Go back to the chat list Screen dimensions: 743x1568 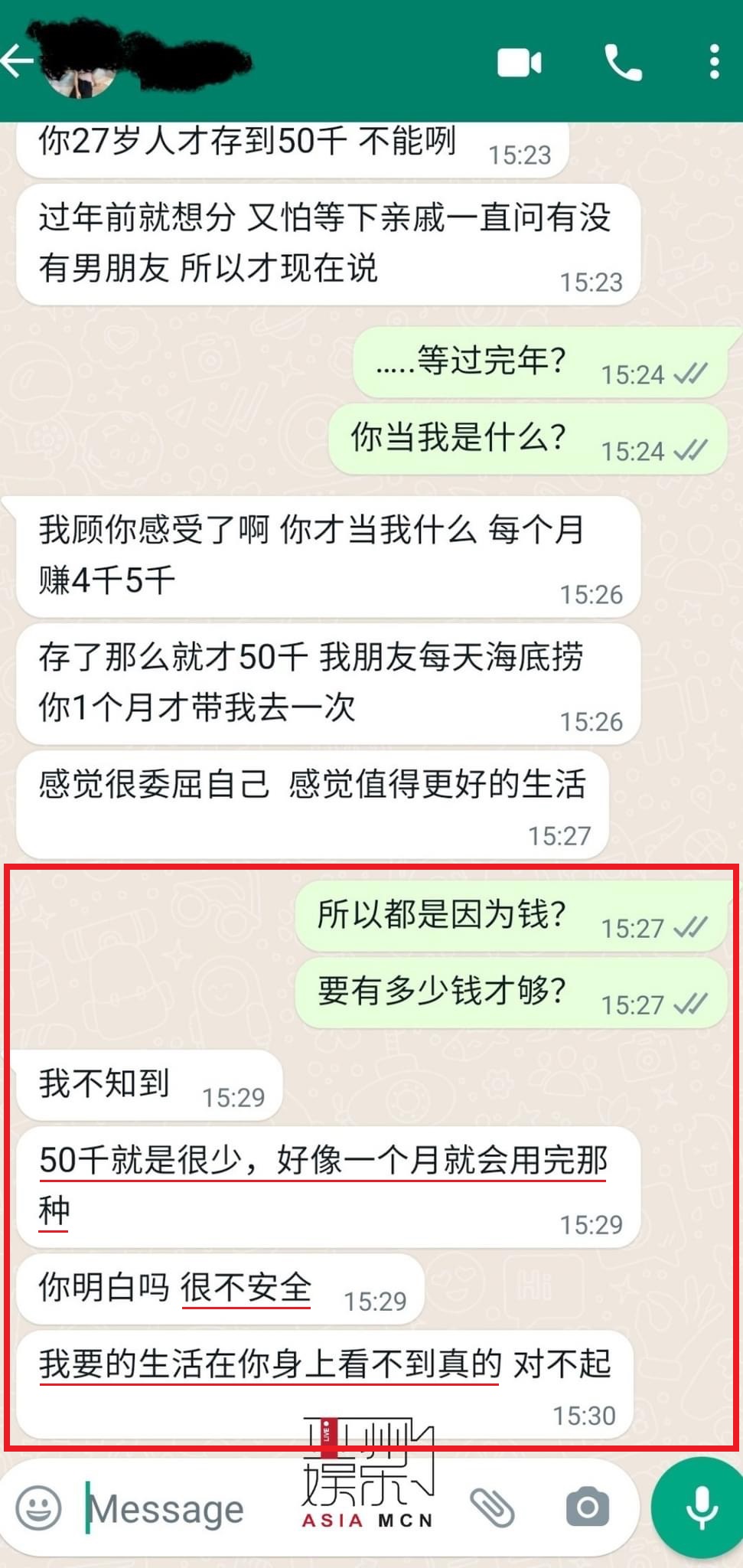tap(17, 61)
